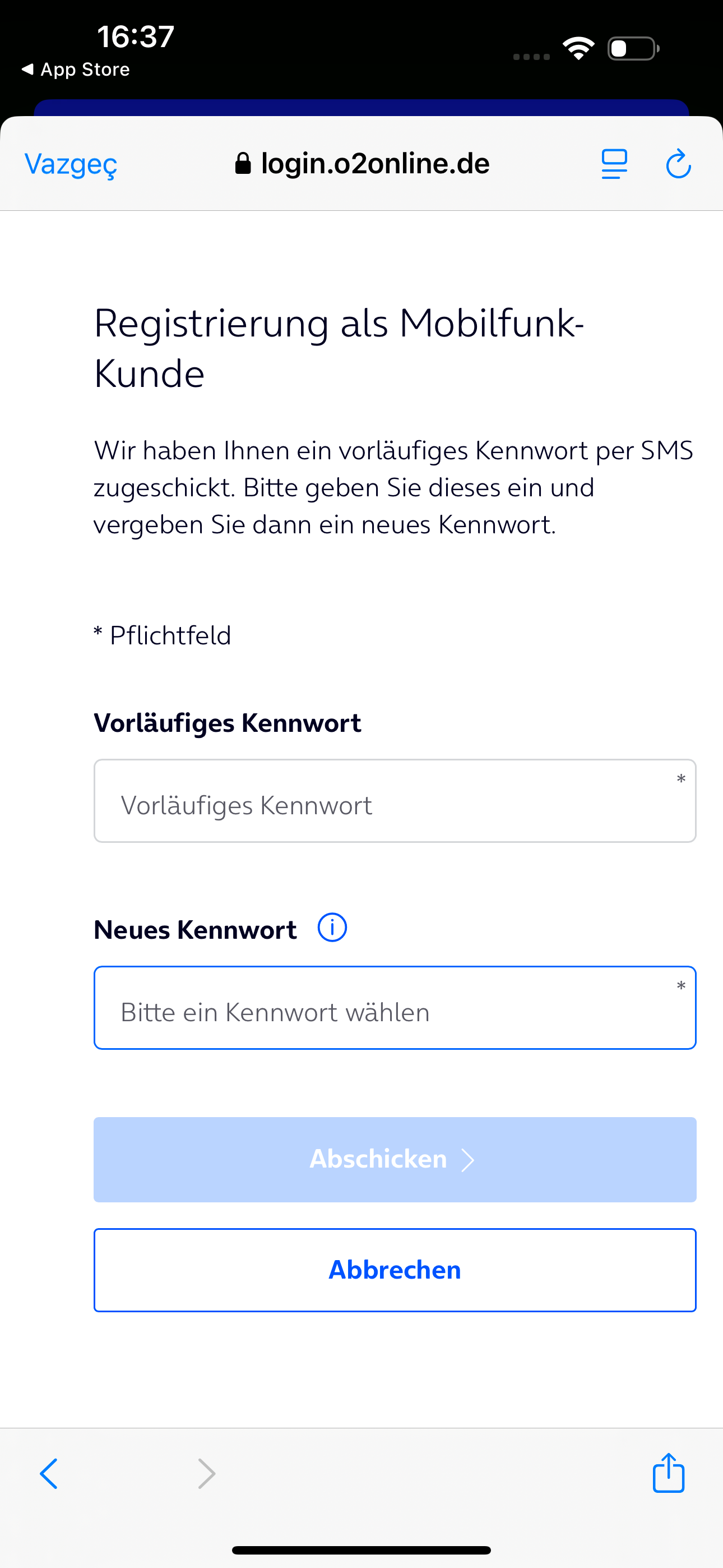Return to the App Store

tap(76, 70)
